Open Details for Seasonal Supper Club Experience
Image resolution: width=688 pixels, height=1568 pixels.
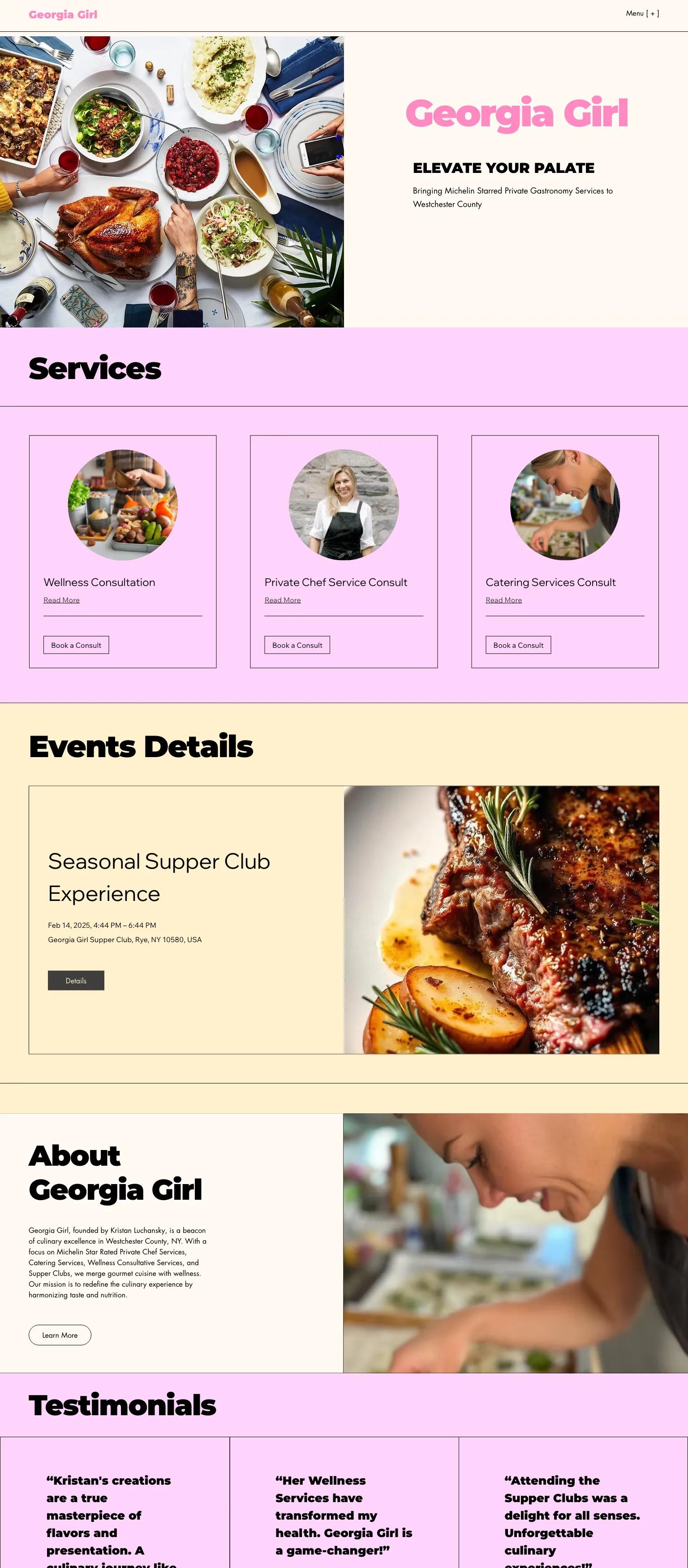click(x=76, y=981)
